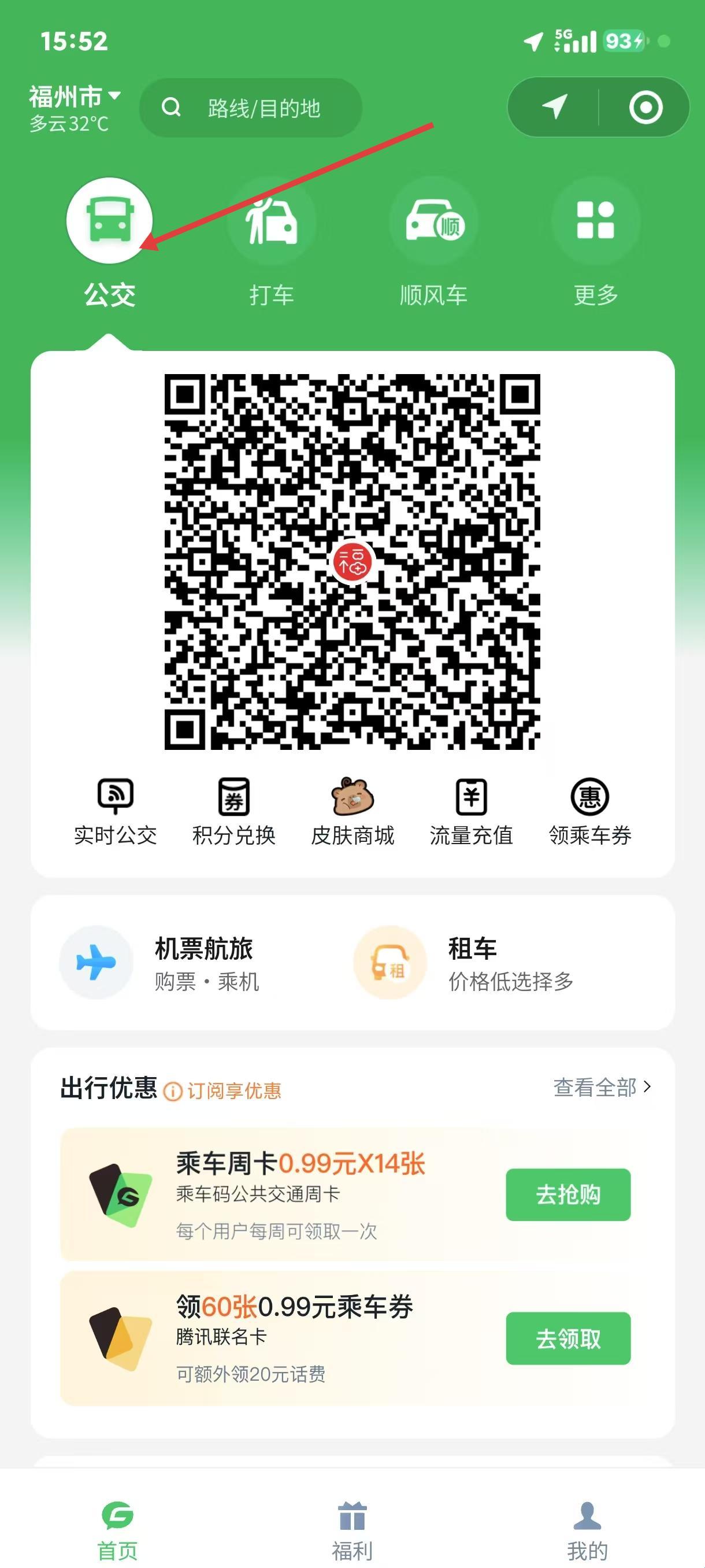Viewport: 705px width, 1568px height.
Task: Select the 公交 bus option
Action: (109, 220)
